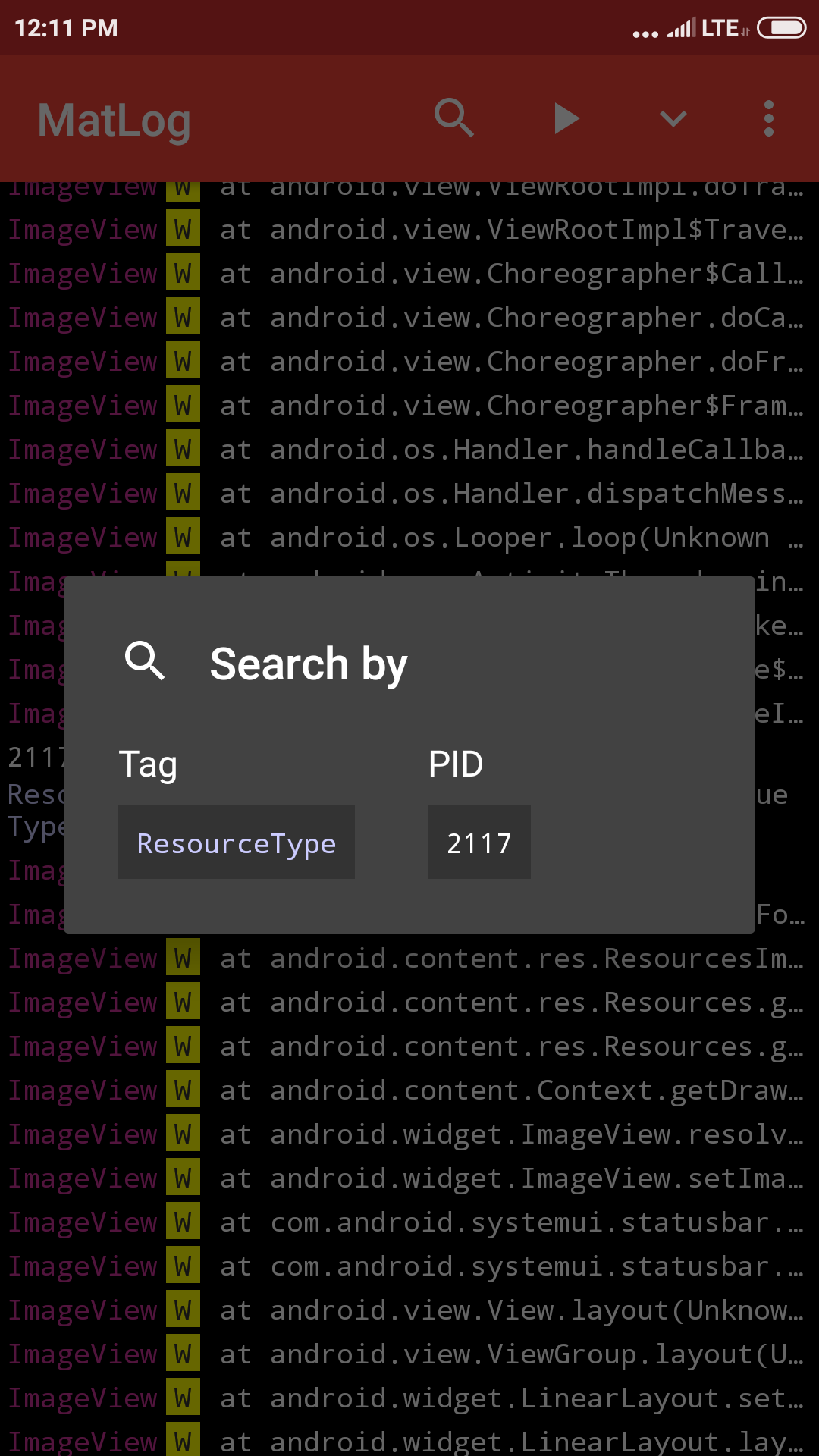Search by PID 2117
The height and width of the screenshot is (1456, 819).
pos(479,843)
